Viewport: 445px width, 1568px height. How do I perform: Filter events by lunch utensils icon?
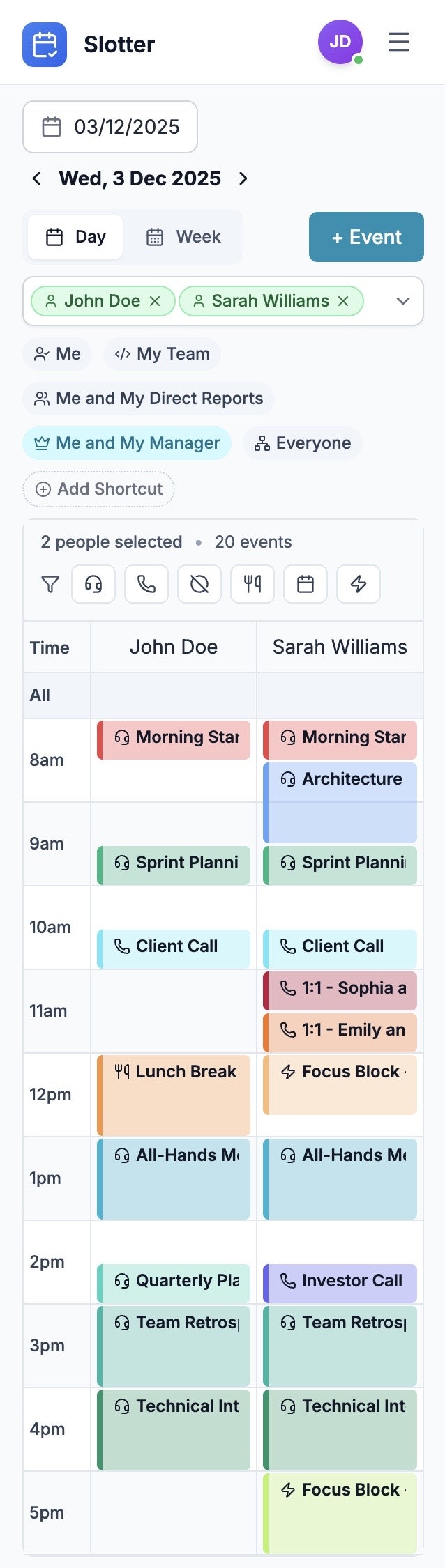252,584
